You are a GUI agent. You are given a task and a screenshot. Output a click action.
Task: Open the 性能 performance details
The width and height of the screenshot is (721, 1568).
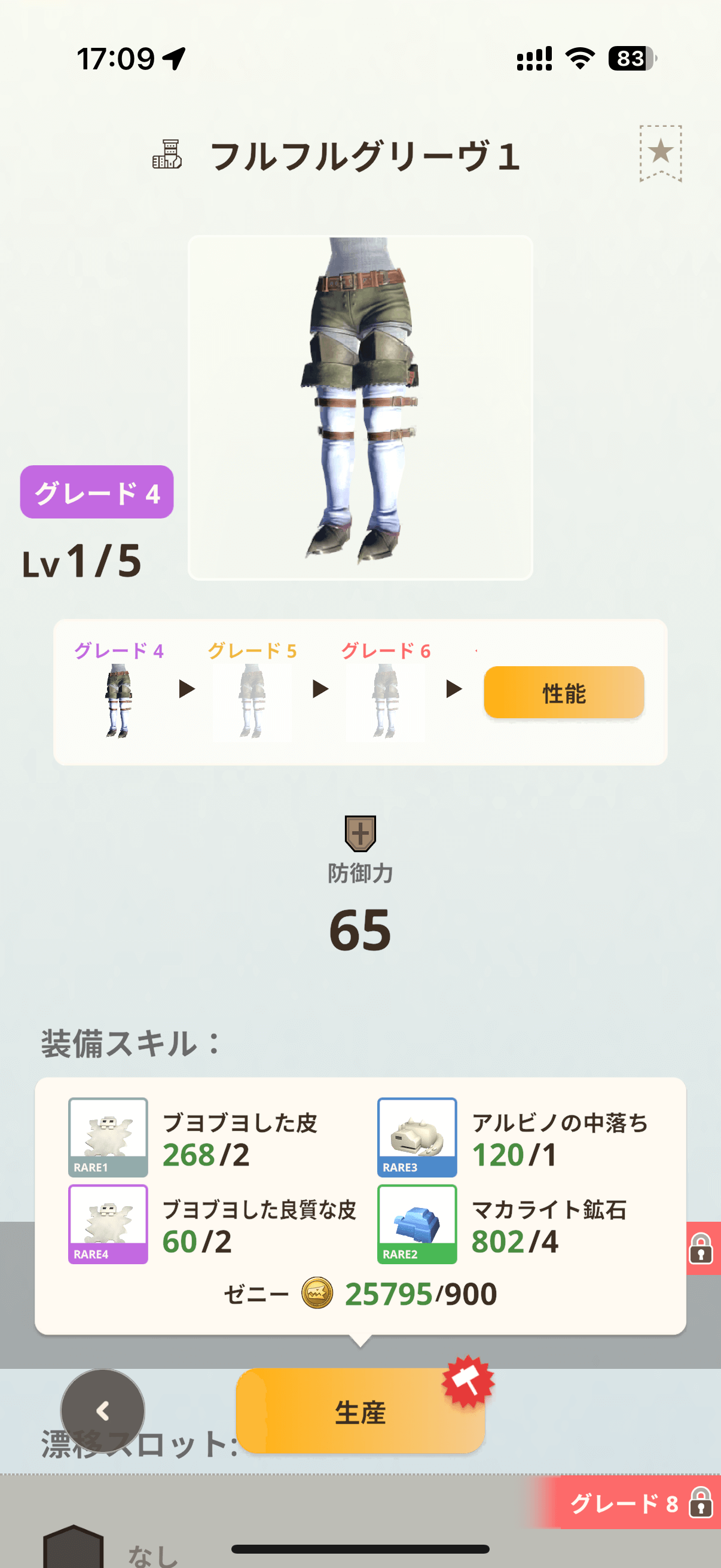tap(563, 693)
